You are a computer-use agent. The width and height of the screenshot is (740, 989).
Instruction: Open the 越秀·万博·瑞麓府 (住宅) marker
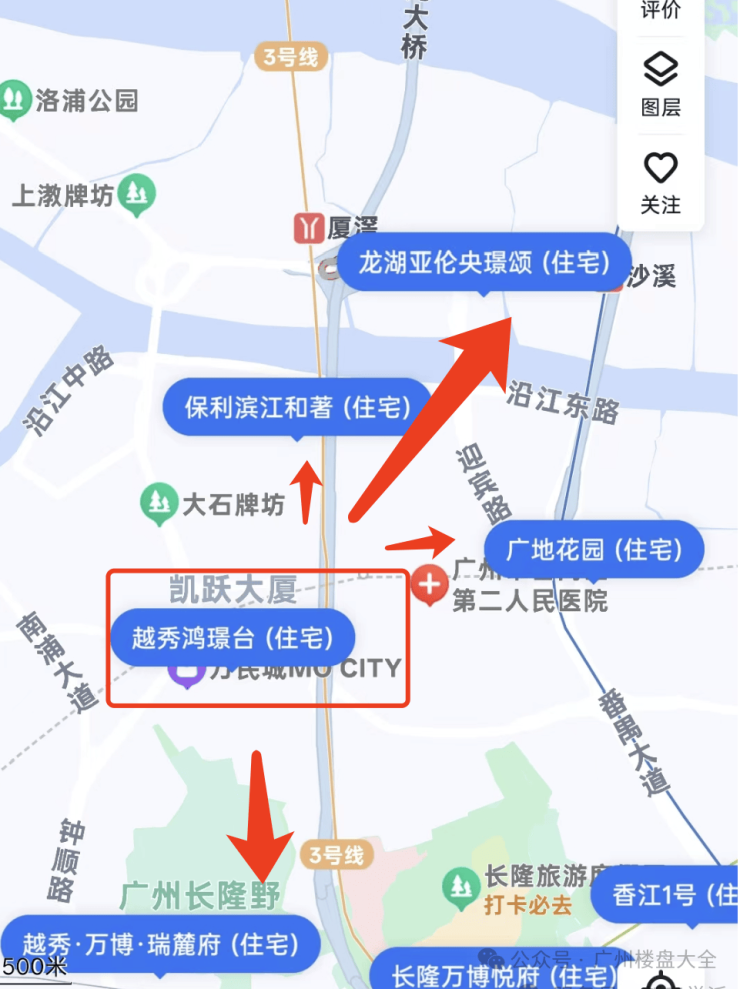(160, 945)
